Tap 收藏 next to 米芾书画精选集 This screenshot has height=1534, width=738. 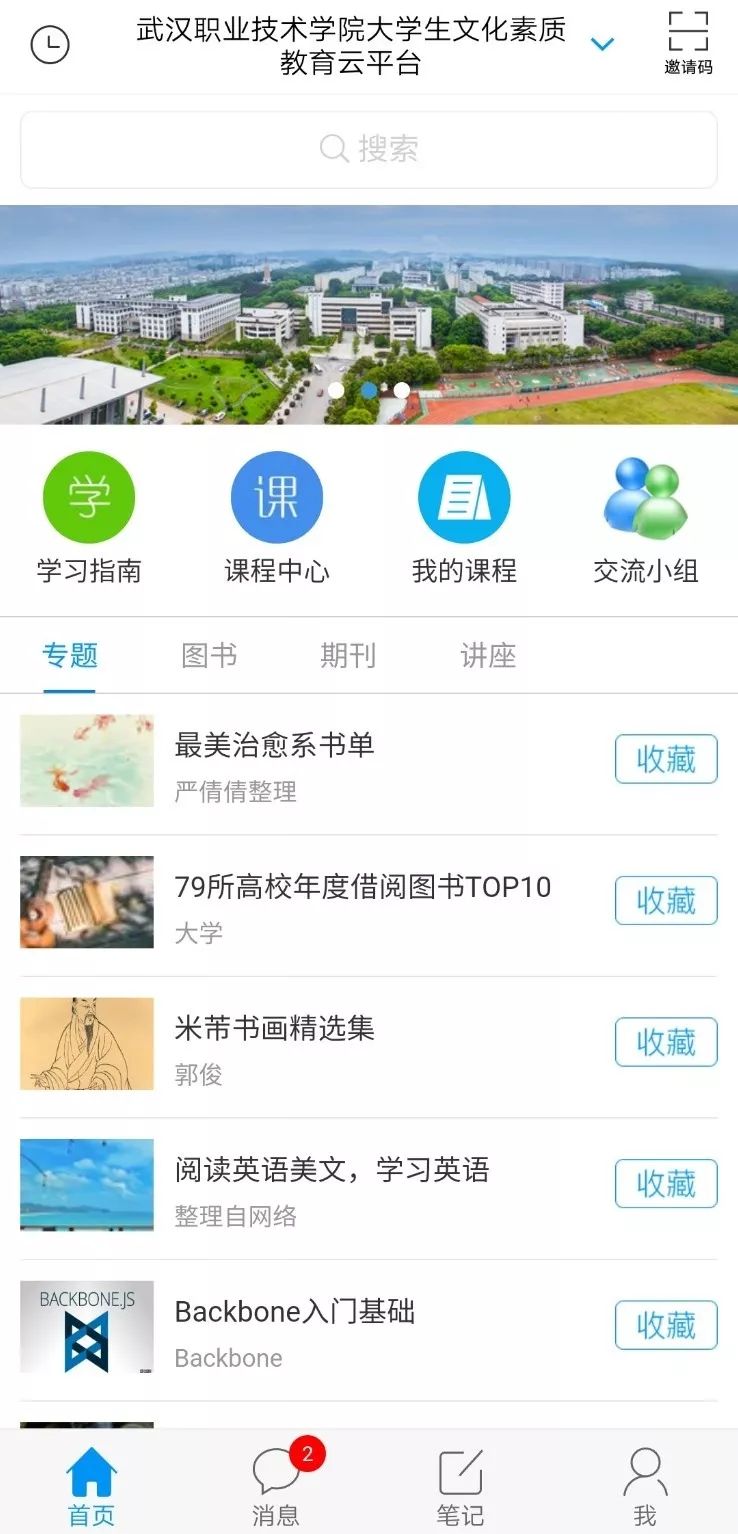666,1043
